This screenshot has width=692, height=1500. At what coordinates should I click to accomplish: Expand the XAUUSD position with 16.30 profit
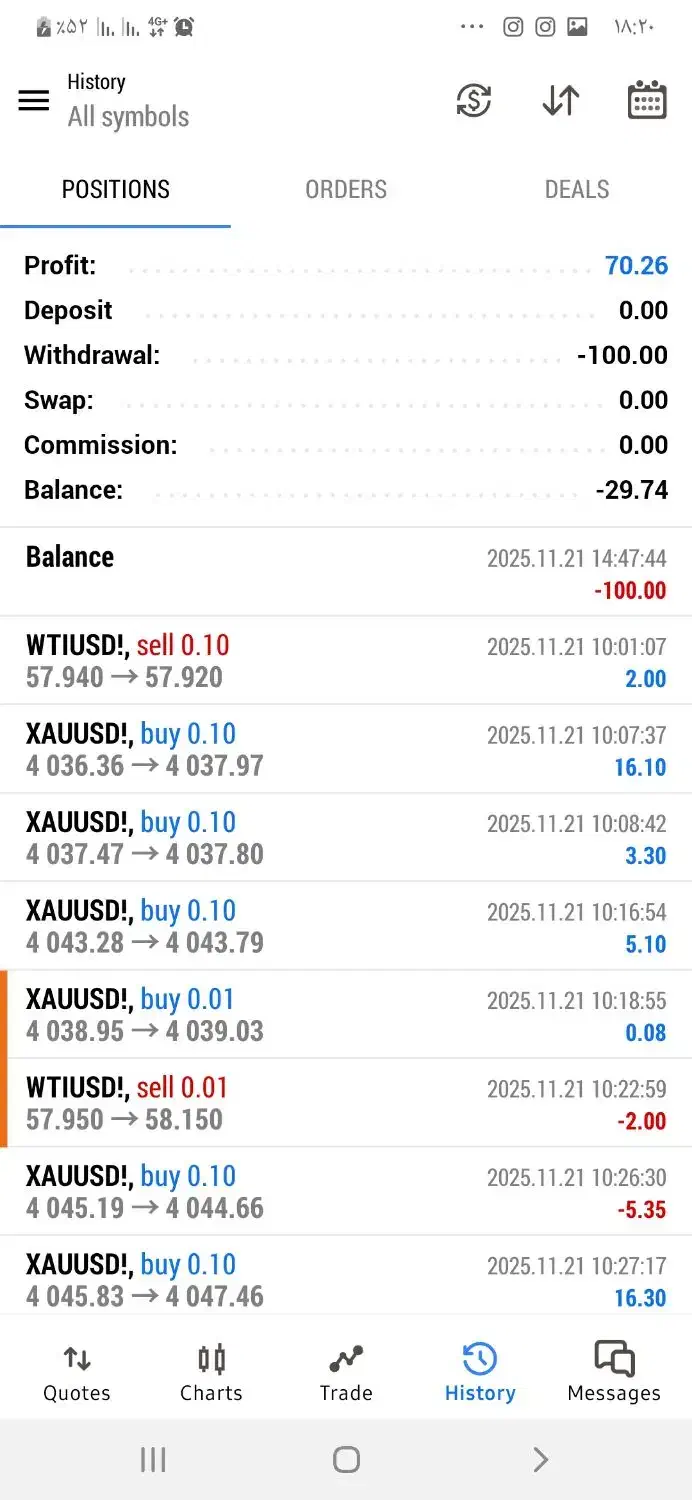pos(346,1280)
